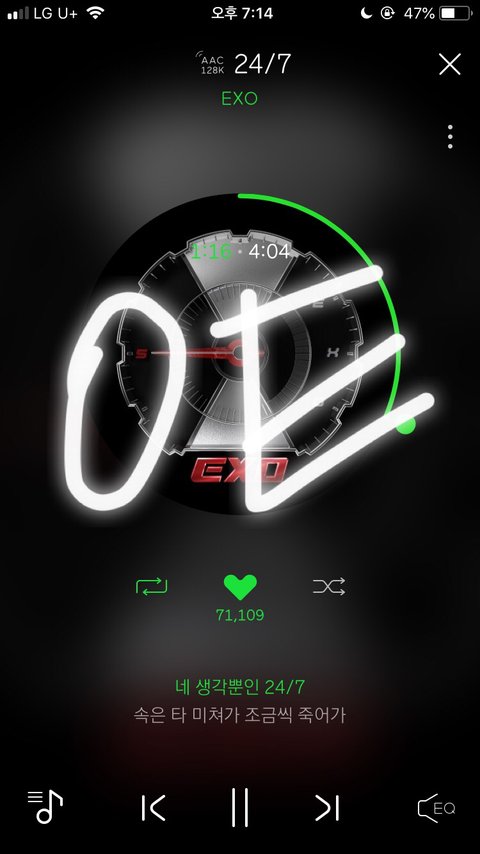Toggle the repeat mode

click(151, 587)
